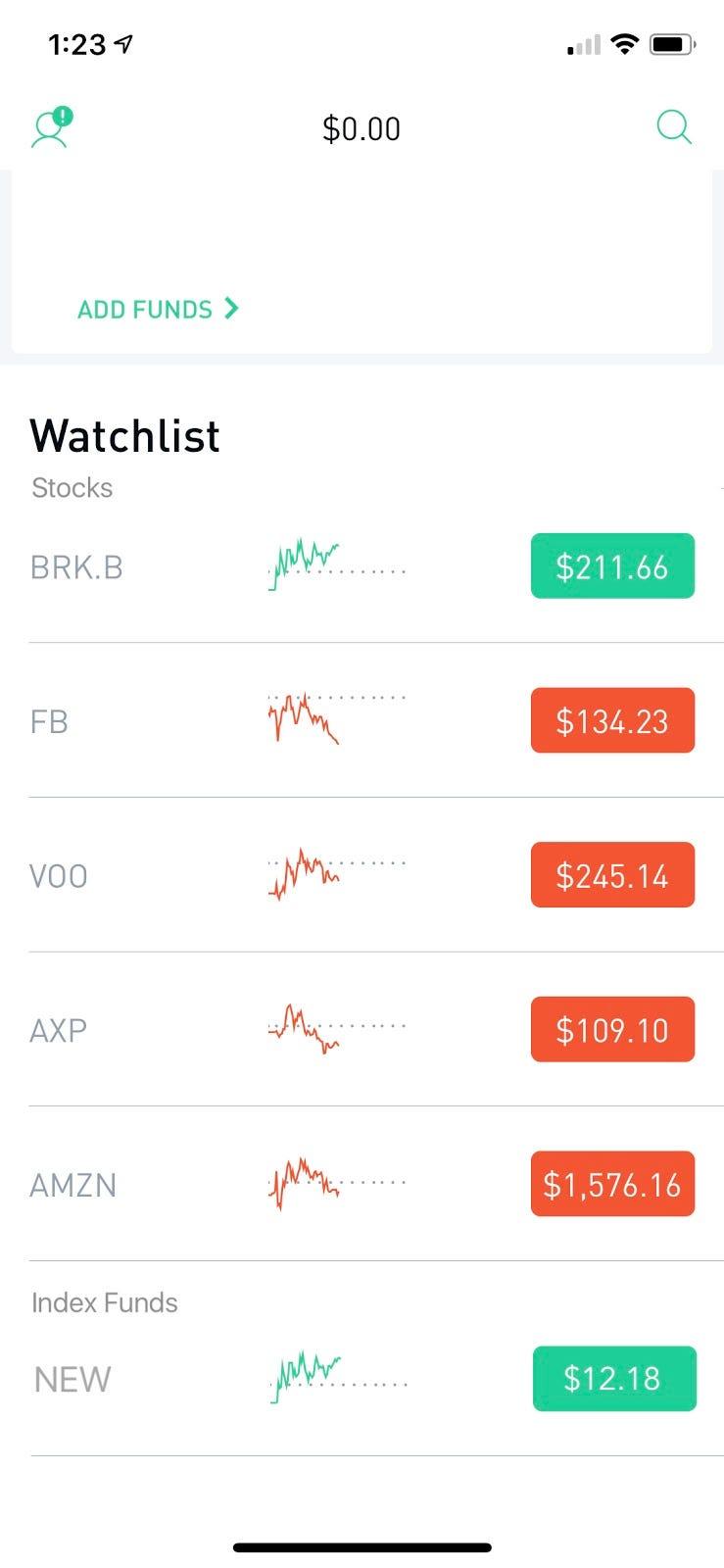Open the account profile icon
The height and width of the screenshot is (1568, 724).
pyautogui.click(x=51, y=128)
